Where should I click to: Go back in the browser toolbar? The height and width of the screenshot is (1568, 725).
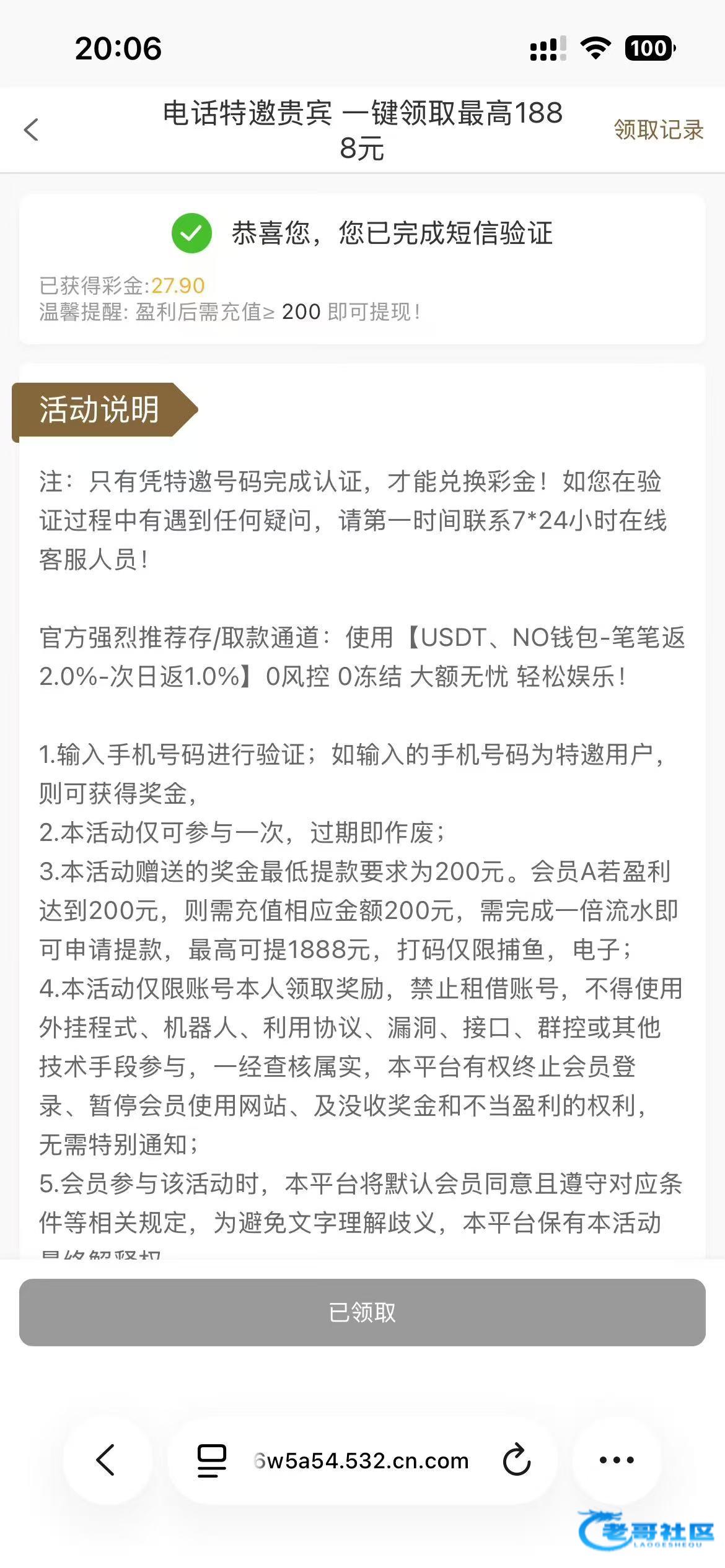(x=107, y=1460)
